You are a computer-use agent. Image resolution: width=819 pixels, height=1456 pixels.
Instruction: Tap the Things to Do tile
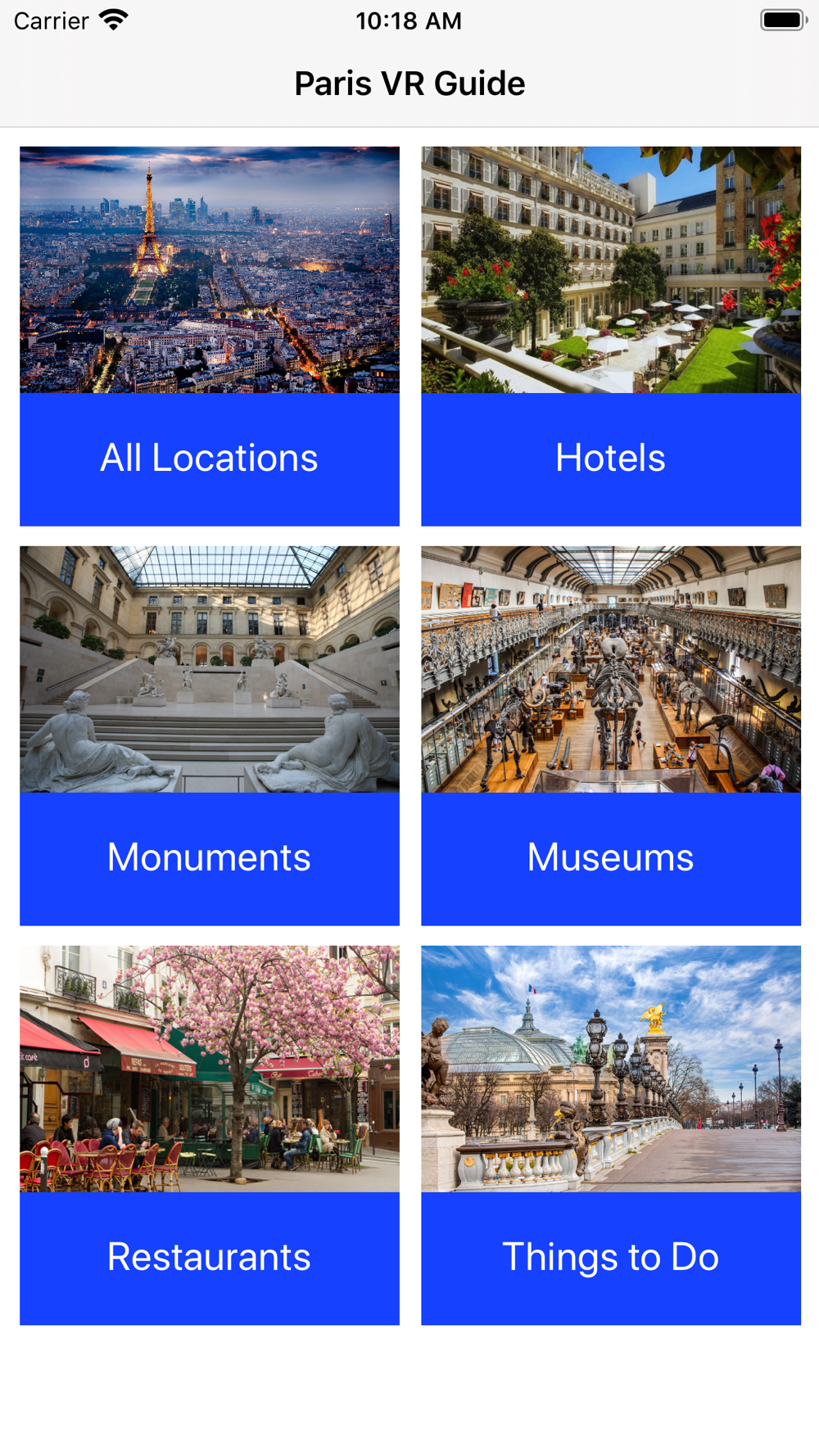[x=611, y=1135]
